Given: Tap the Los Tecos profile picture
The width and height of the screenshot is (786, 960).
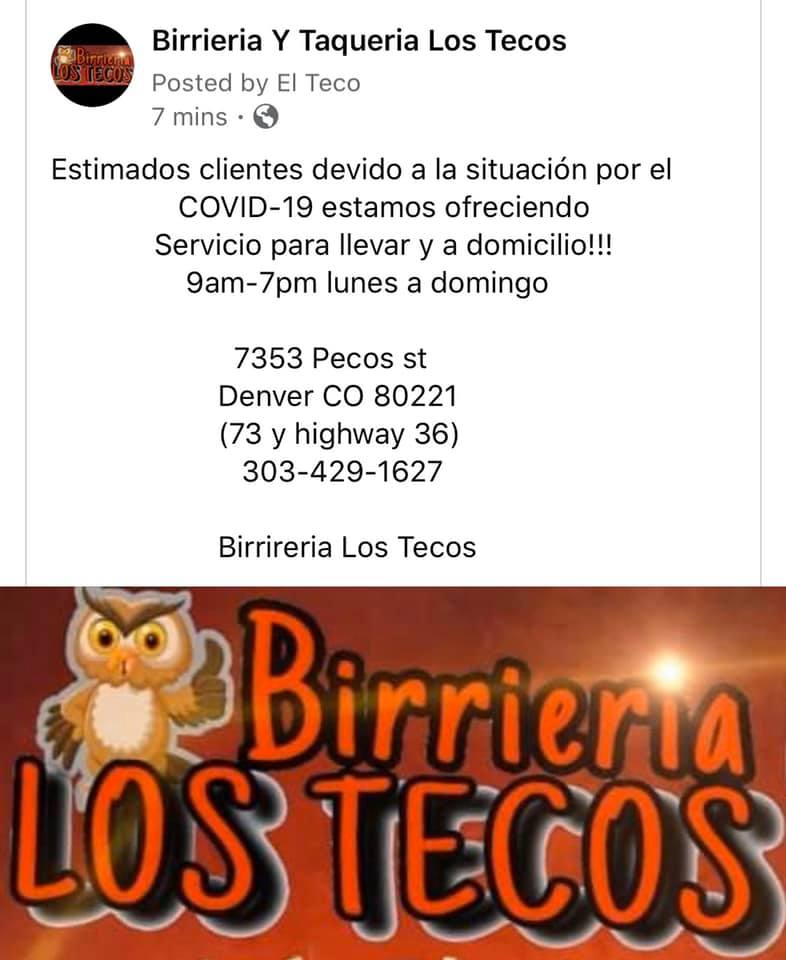Looking at the screenshot, I should (x=93, y=66).
